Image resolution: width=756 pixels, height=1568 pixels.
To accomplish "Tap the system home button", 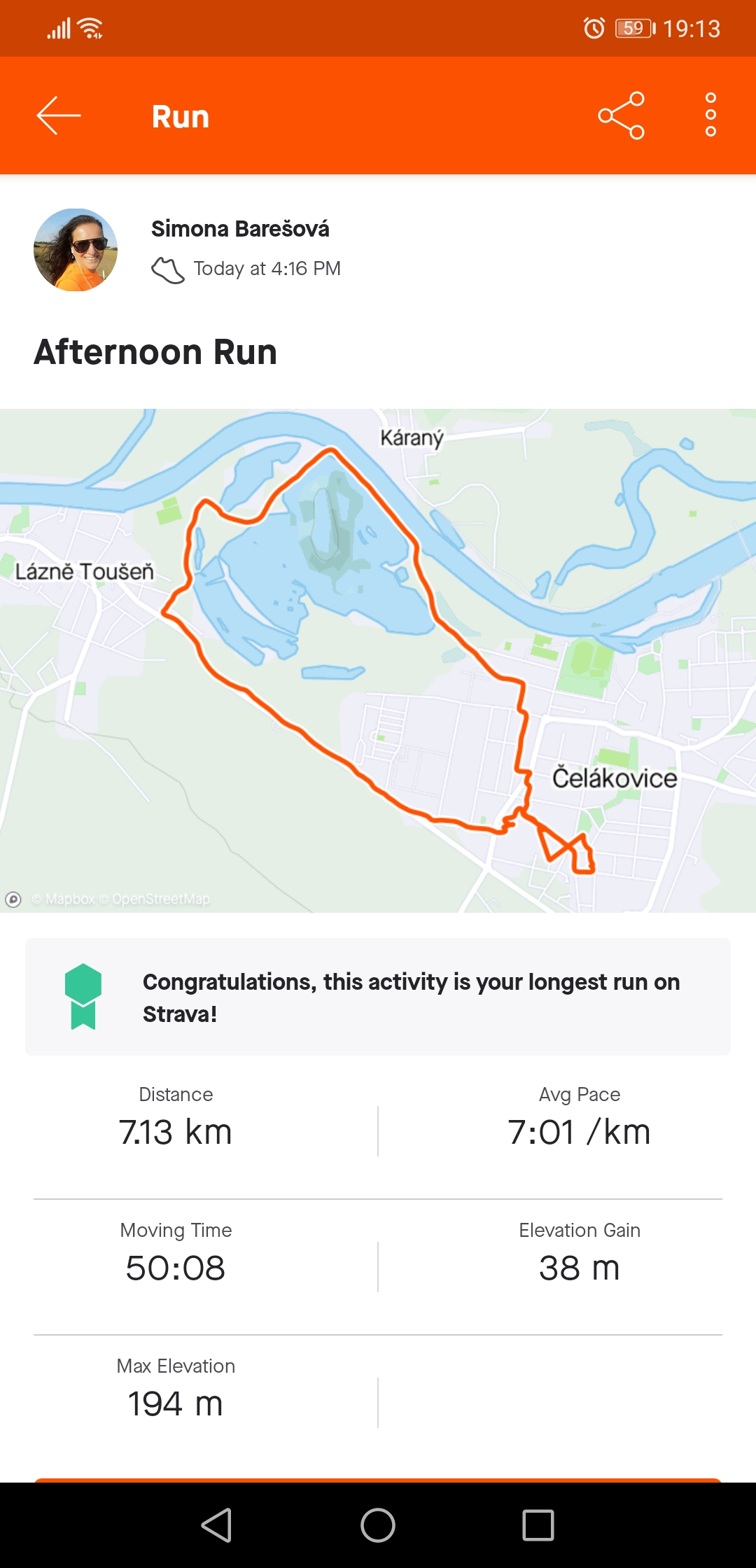I will (x=378, y=1525).
